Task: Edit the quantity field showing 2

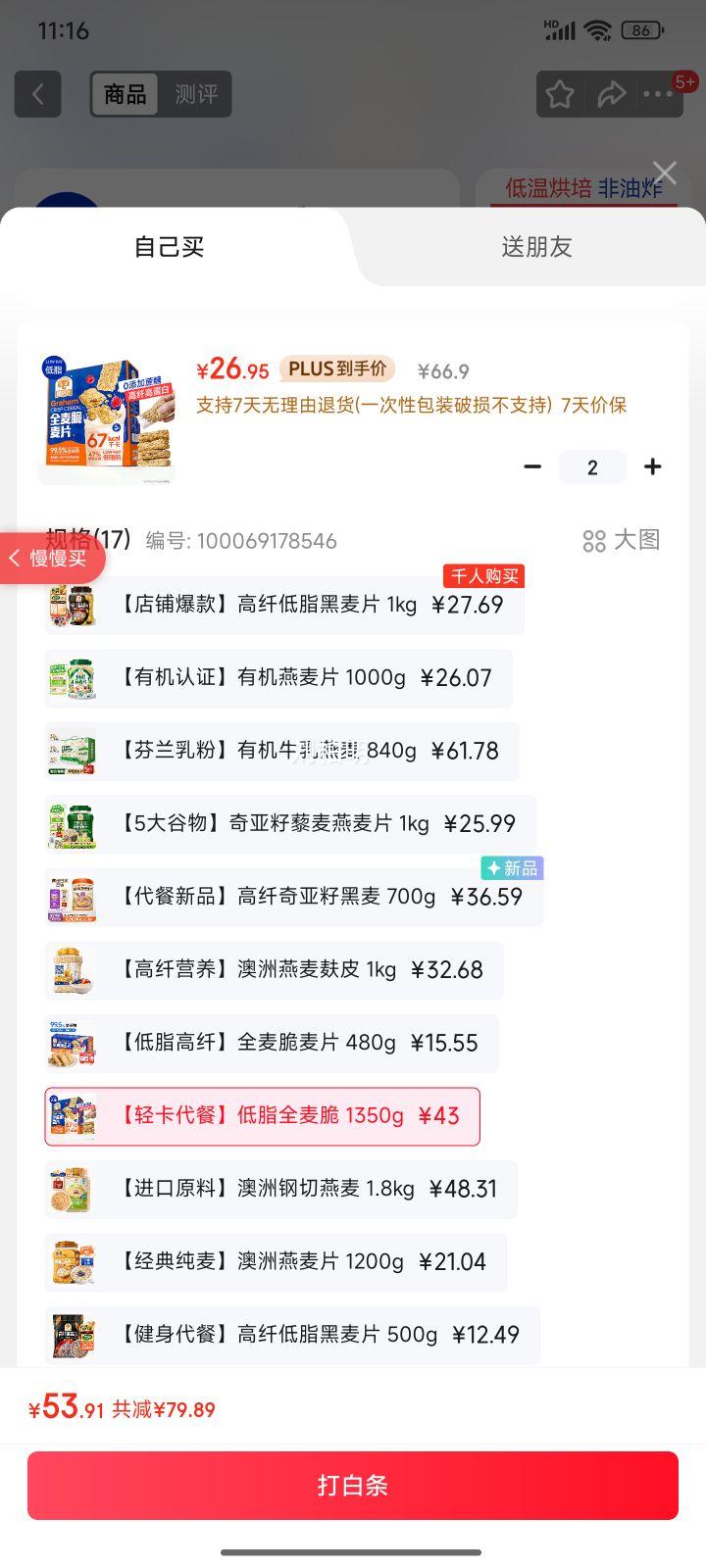Action: (592, 467)
